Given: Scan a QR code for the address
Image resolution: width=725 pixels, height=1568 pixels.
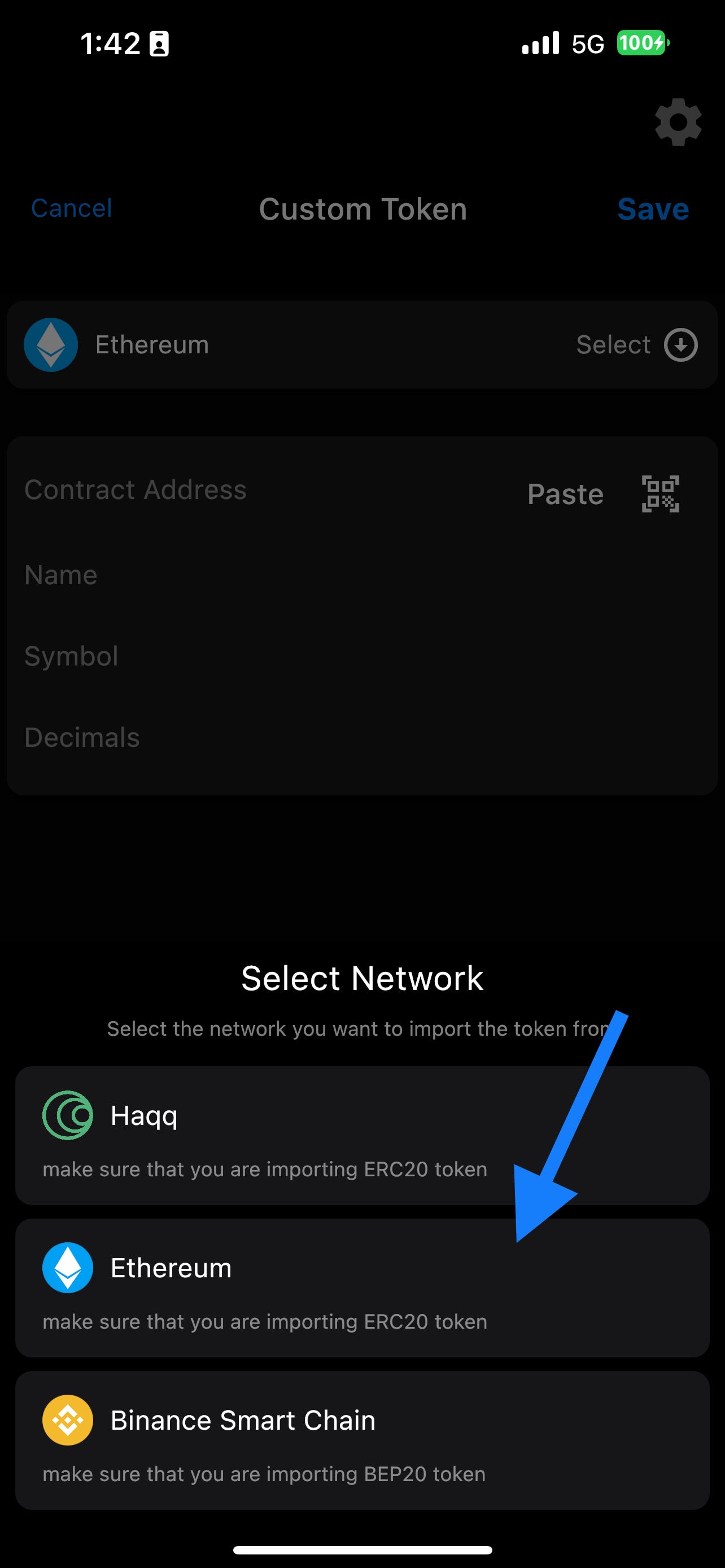Looking at the screenshot, I should [661, 494].
